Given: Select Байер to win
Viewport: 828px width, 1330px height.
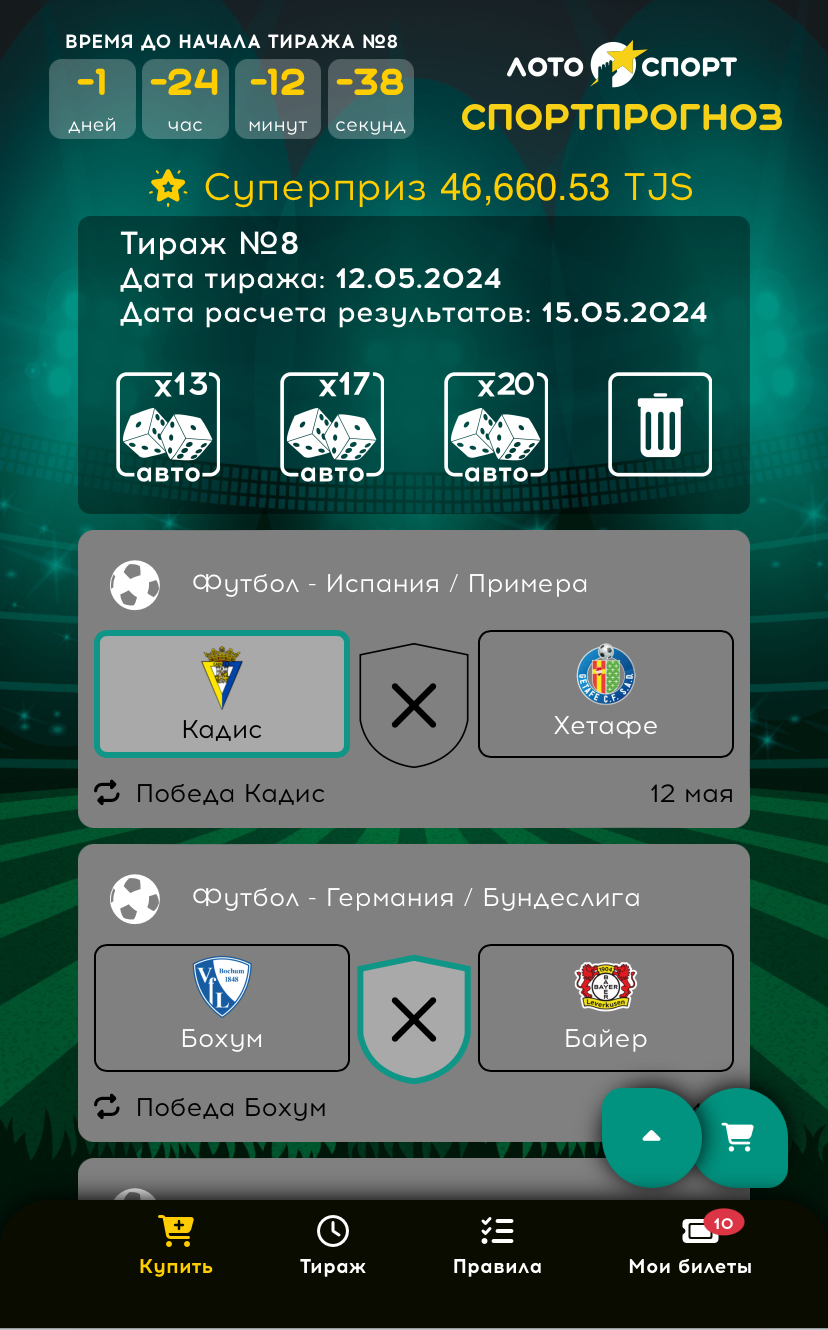Looking at the screenshot, I should tap(605, 1008).
